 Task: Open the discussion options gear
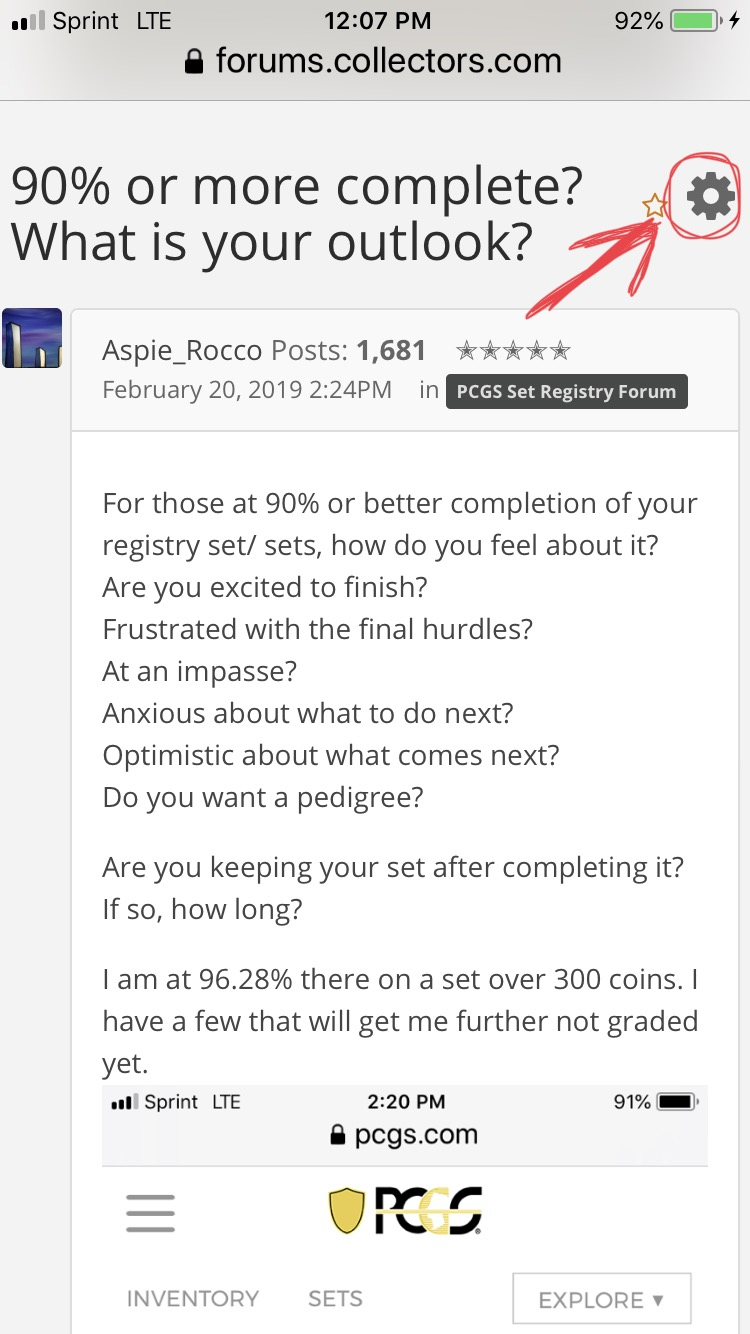point(711,197)
